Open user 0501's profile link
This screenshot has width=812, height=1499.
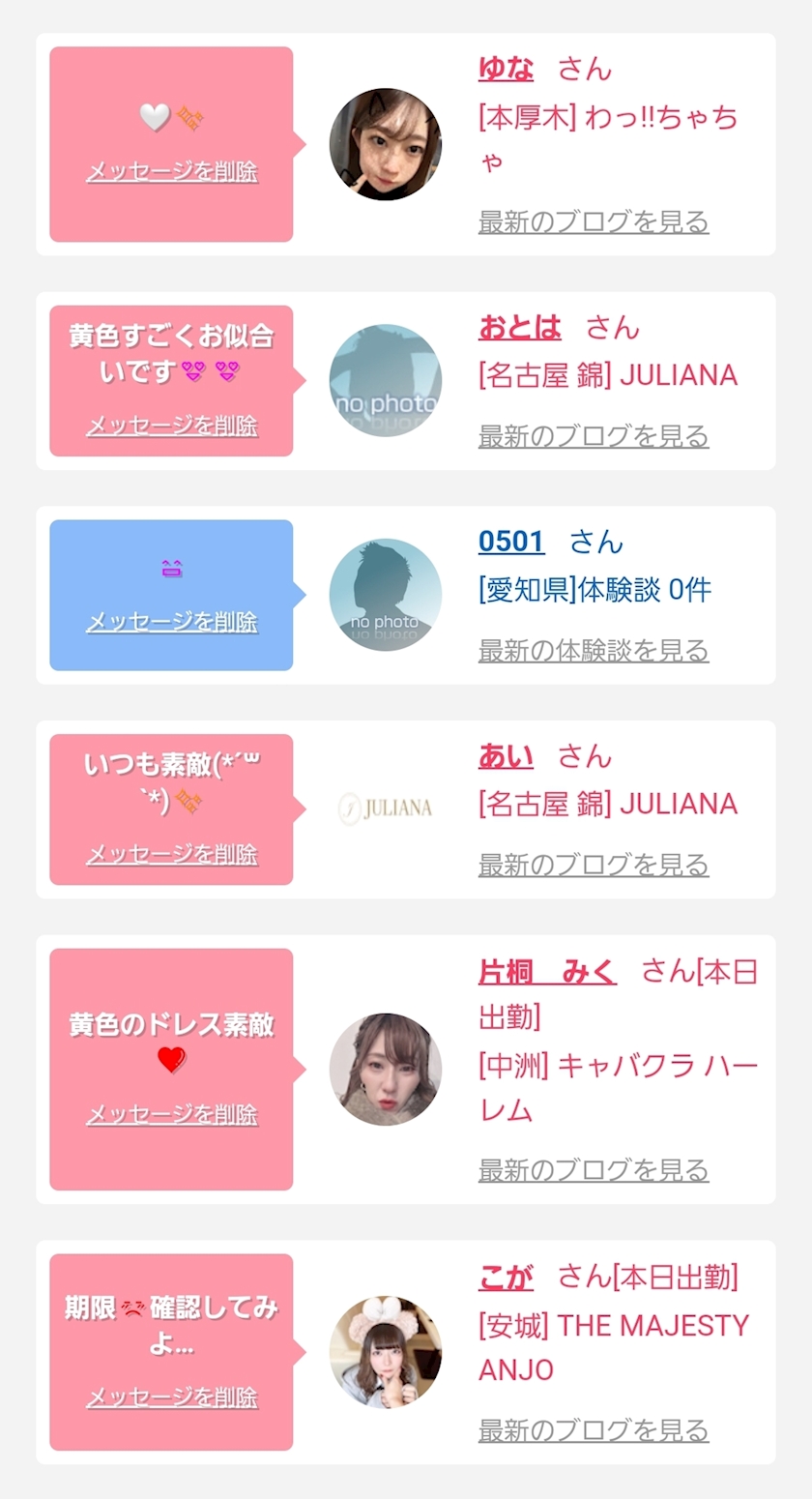[511, 542]
